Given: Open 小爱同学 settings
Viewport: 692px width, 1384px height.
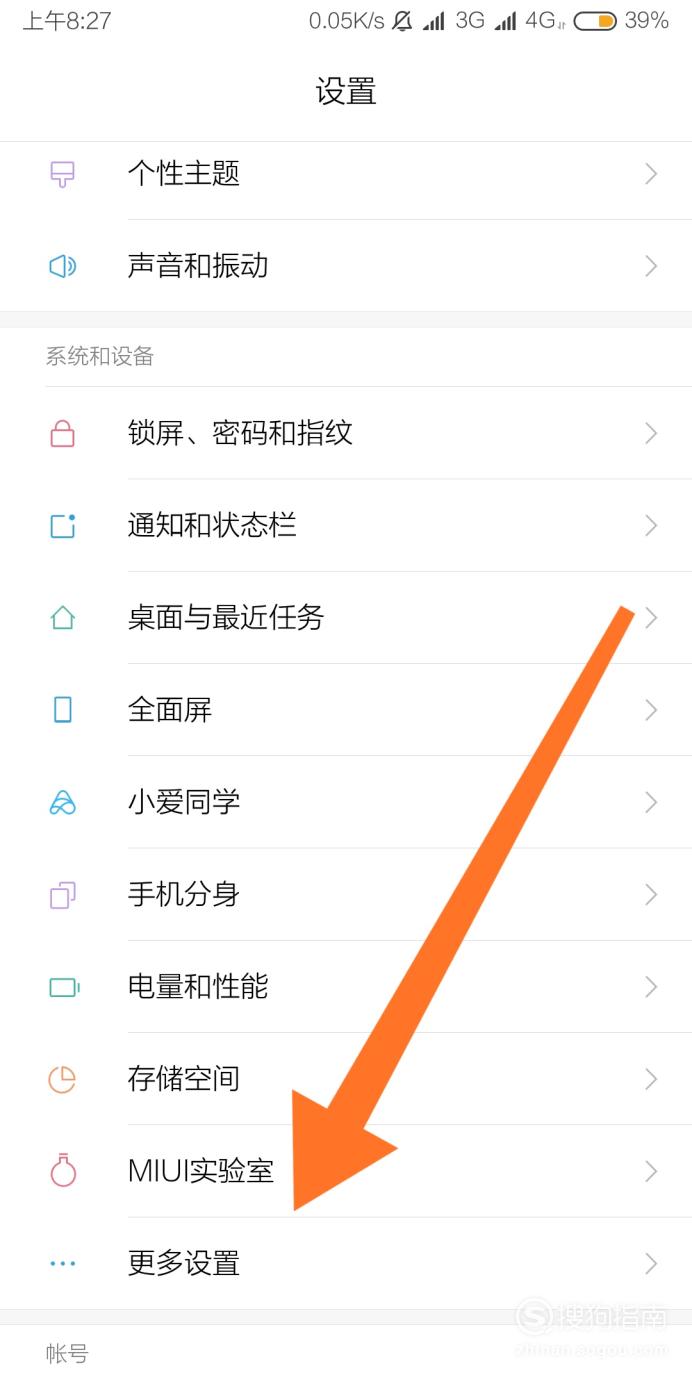Looking at the screenshot, I should (x=346, y=802).
